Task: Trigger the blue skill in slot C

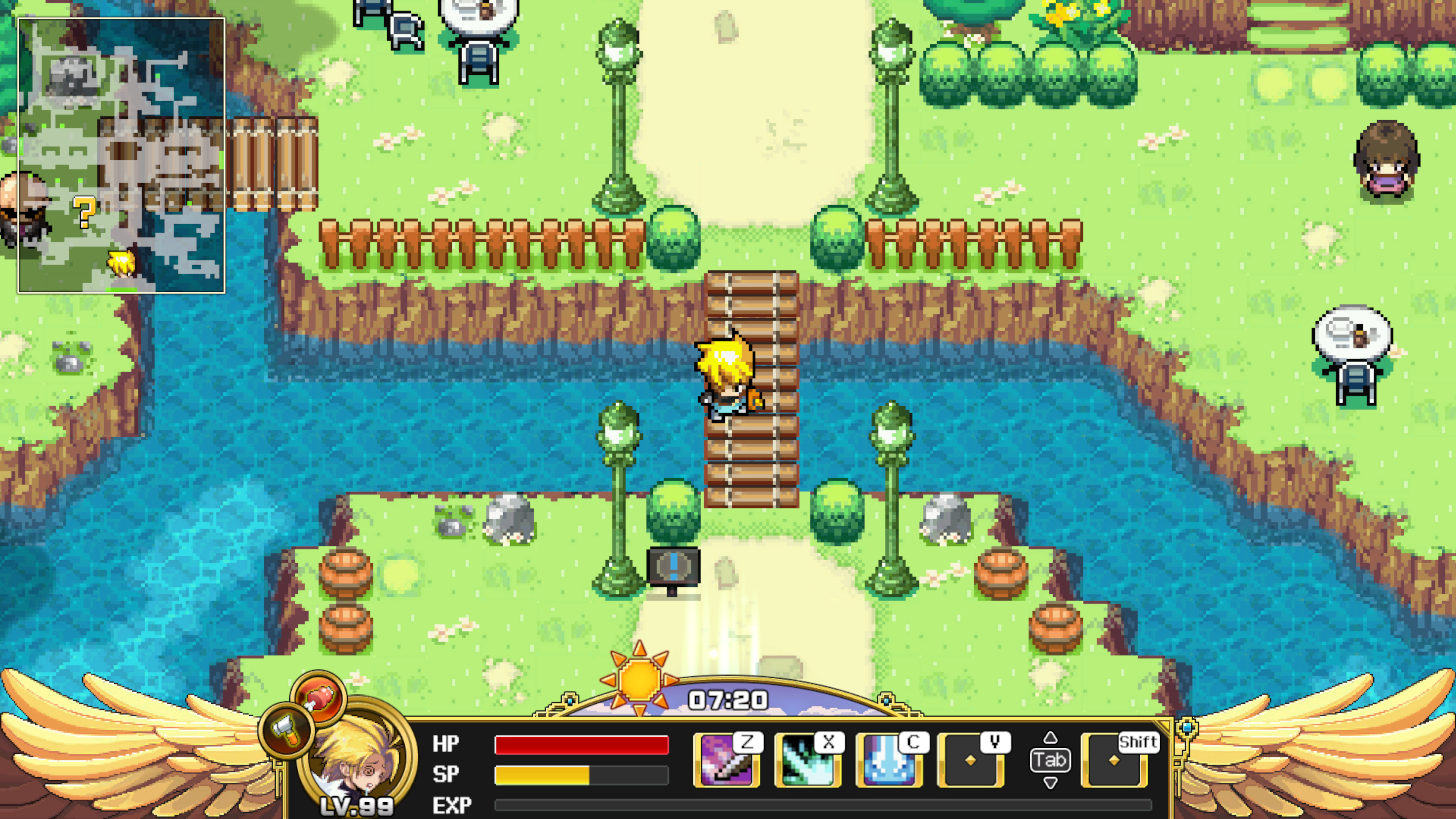Action: pyautogui.click(x=889, y=760)
